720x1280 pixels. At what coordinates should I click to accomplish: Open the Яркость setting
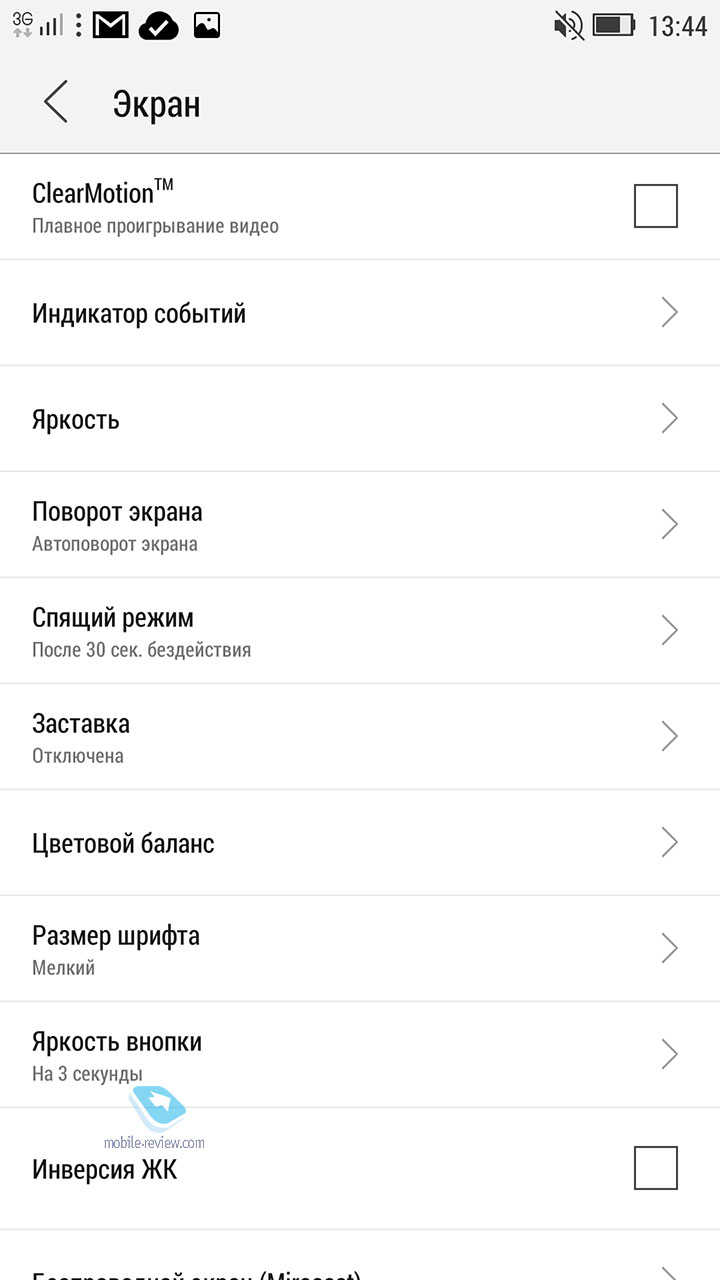click(360, 419)
